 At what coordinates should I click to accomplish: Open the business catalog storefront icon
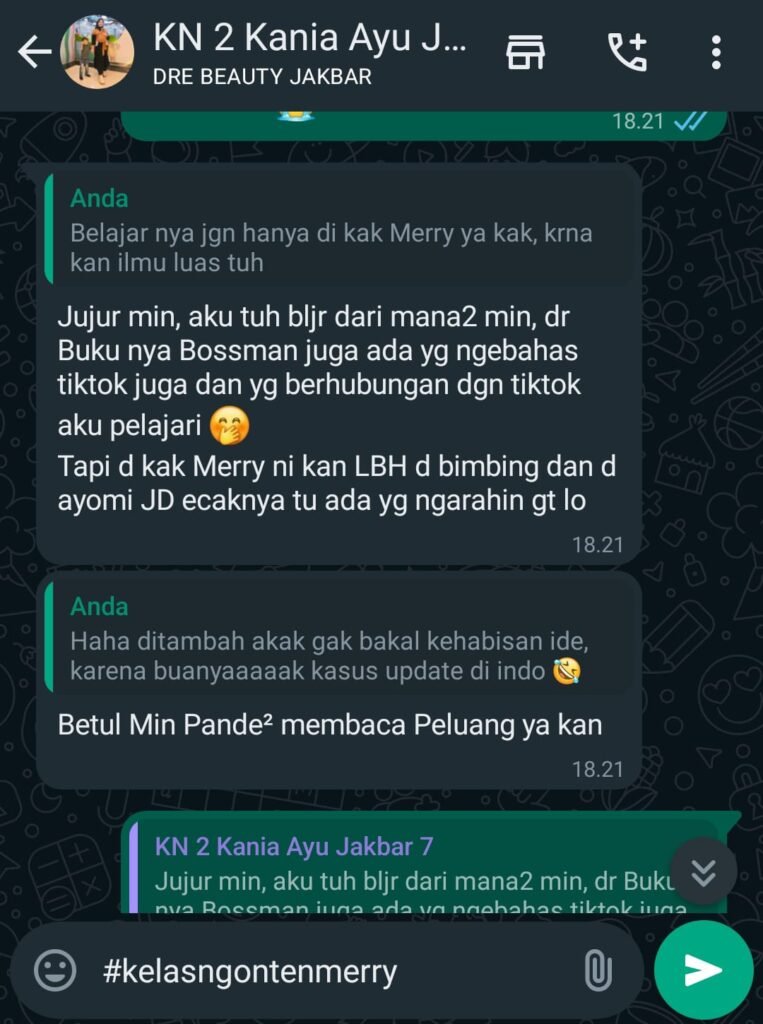(x=525, y=52)
